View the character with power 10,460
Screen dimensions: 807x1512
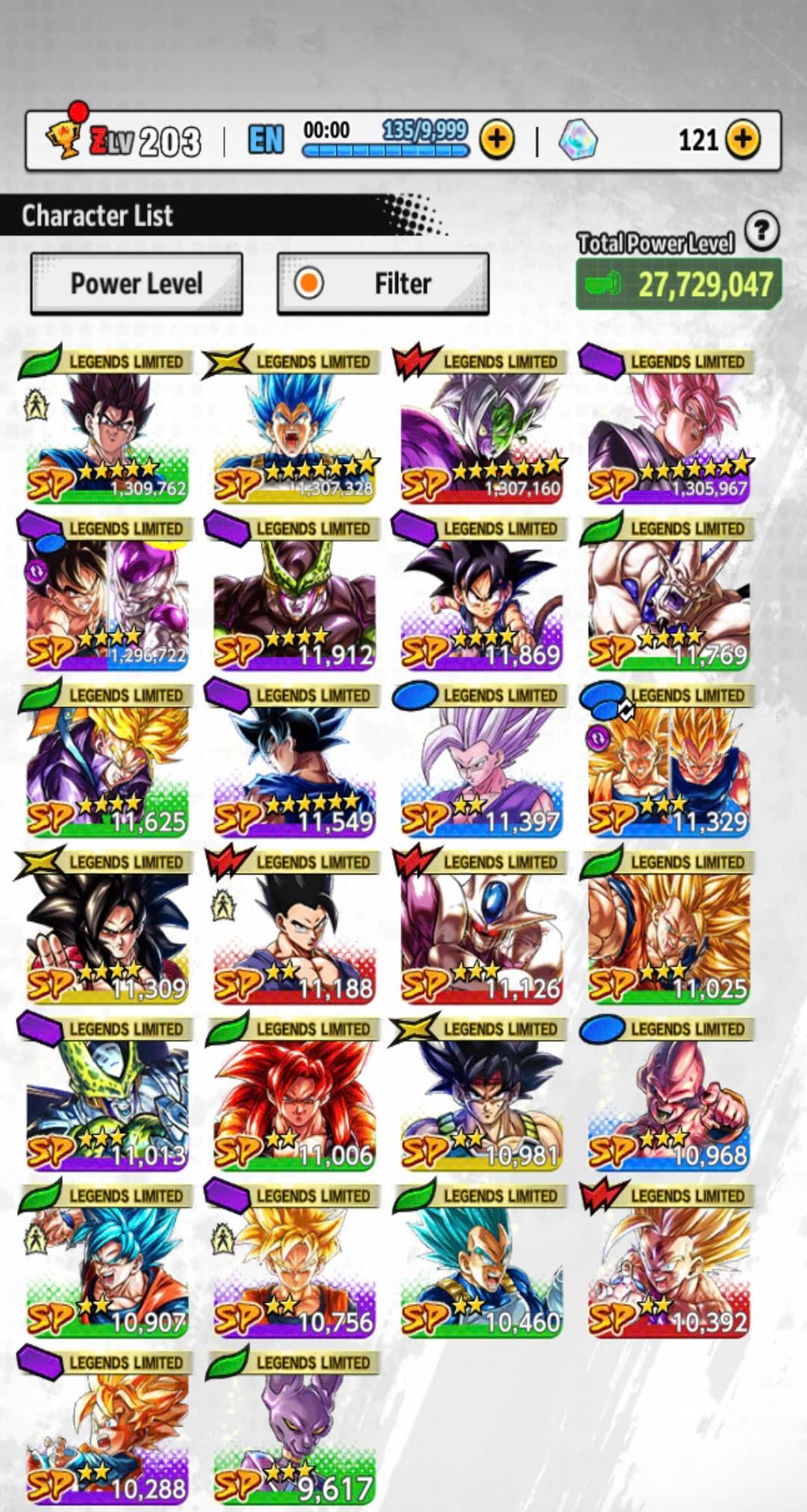(x=480, y=1259)
